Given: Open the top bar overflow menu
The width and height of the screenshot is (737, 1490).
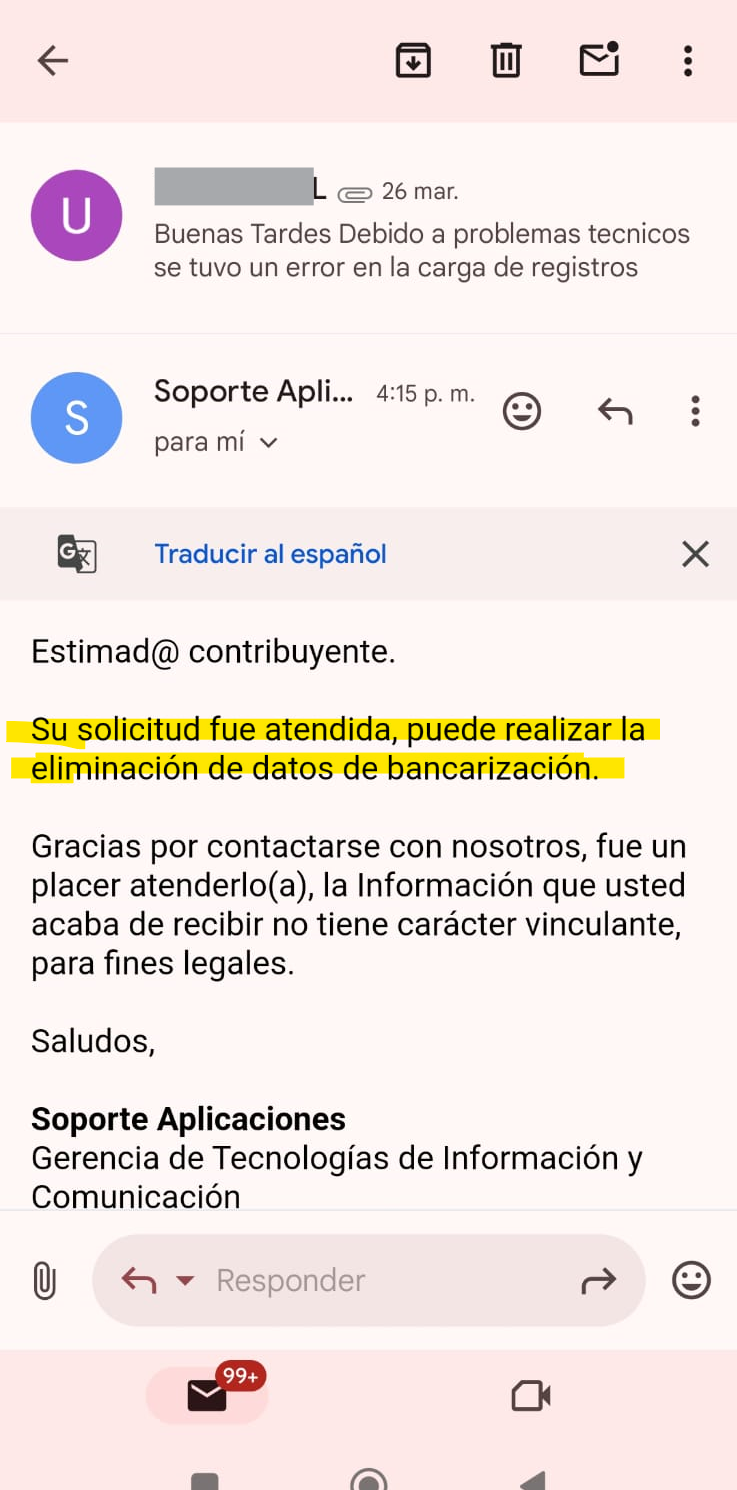Looking at the screenshot, I should [x=687, y=61].
